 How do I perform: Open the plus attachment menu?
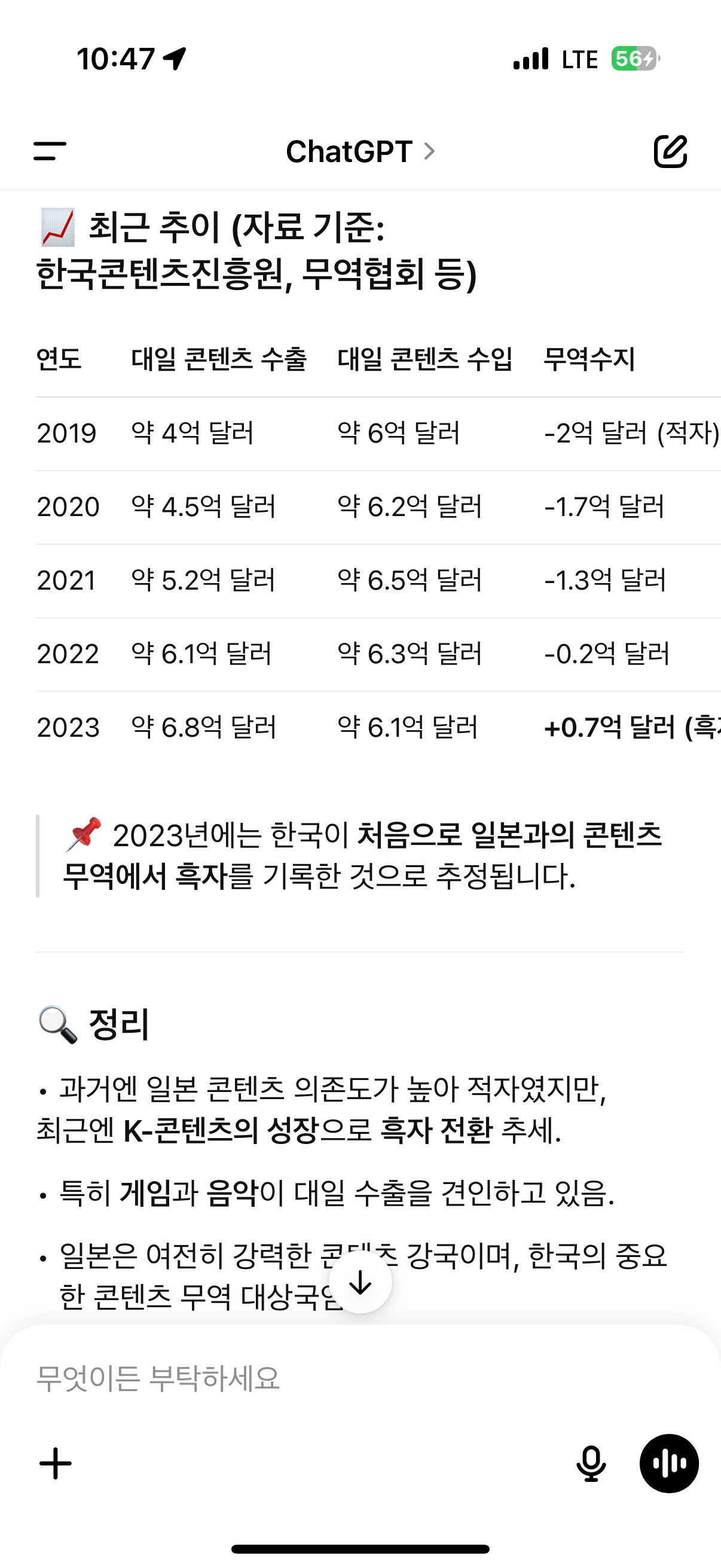point(56,1463)
